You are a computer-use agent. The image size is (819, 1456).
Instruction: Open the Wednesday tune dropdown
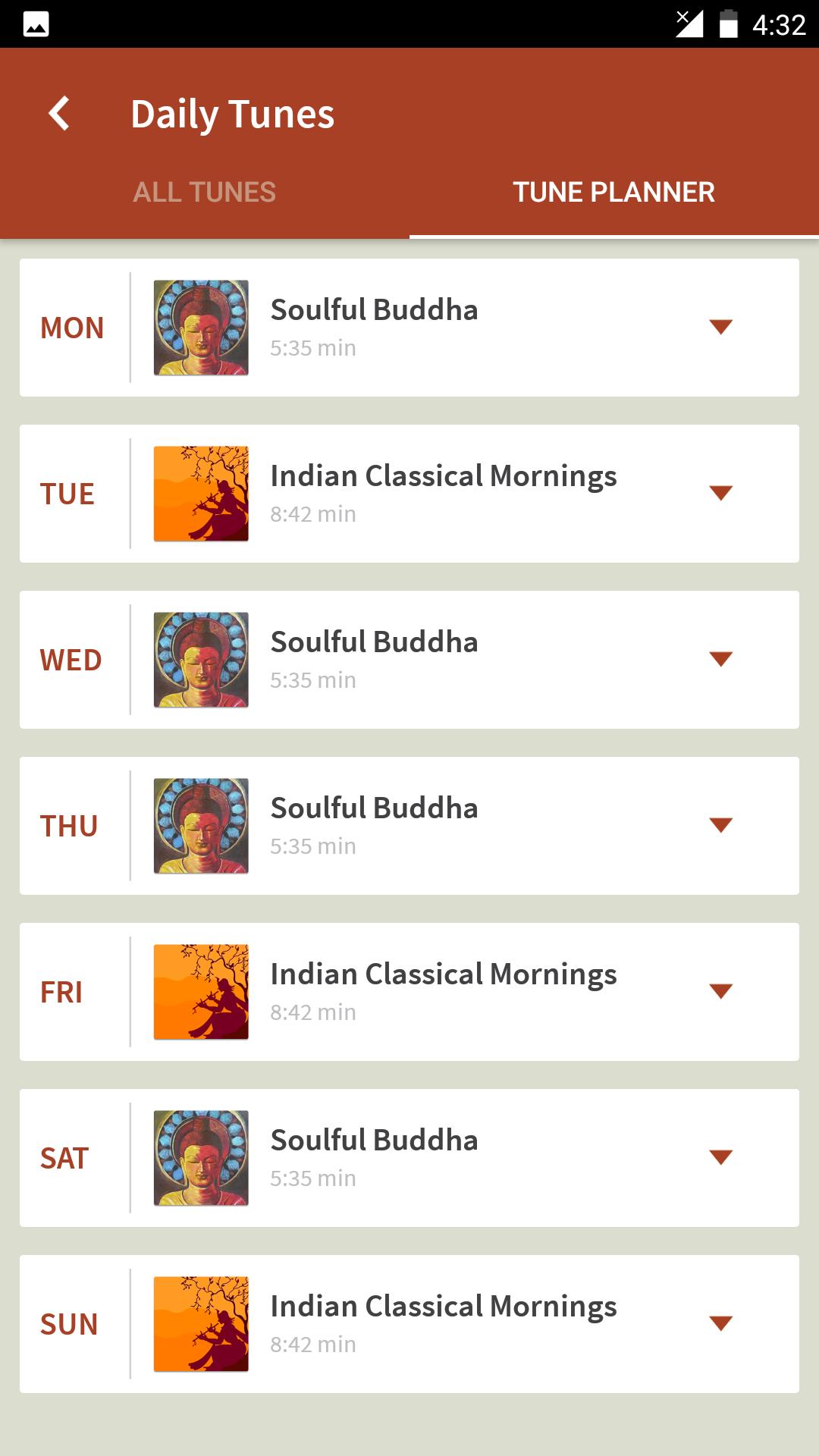pos(720,659)
